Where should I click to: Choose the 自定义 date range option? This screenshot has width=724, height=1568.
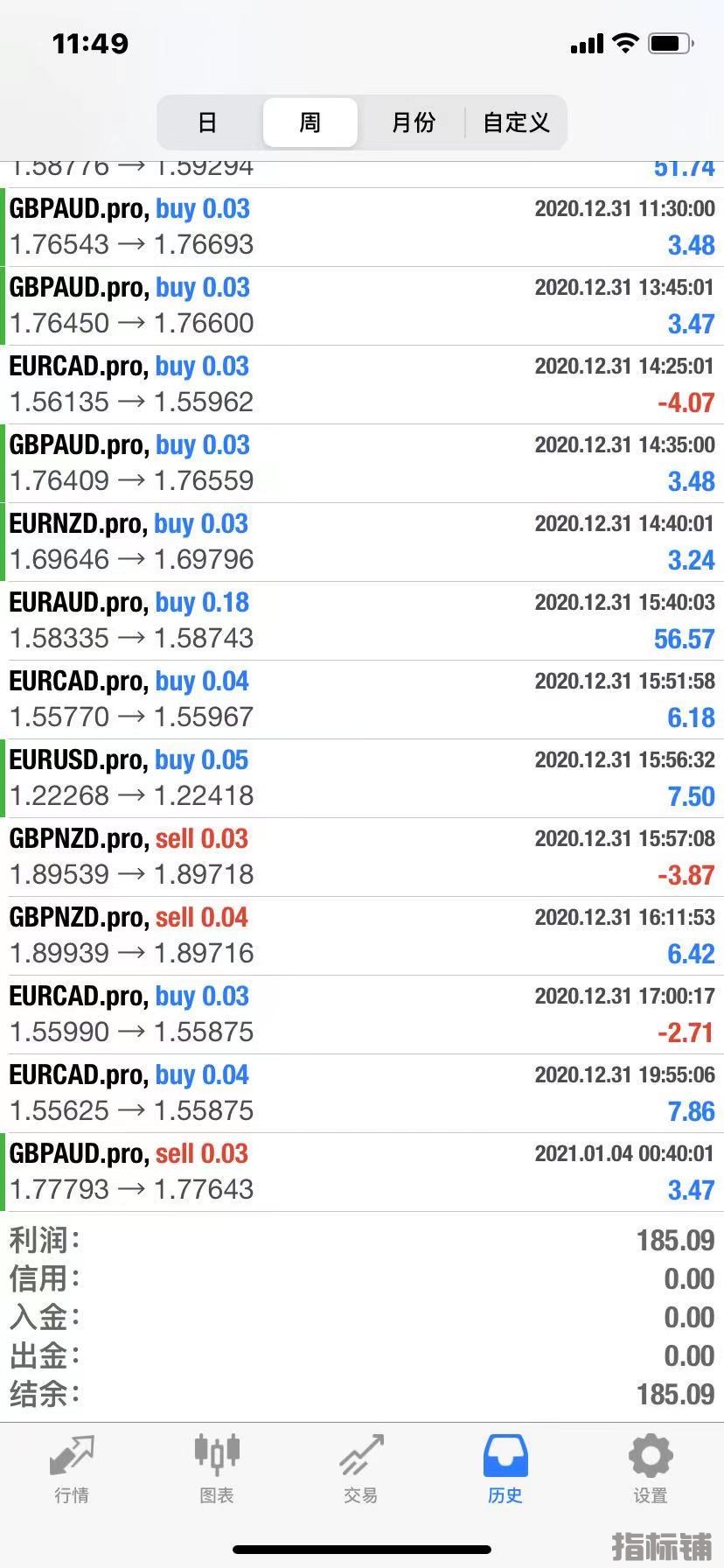click(x=516, y=122)
